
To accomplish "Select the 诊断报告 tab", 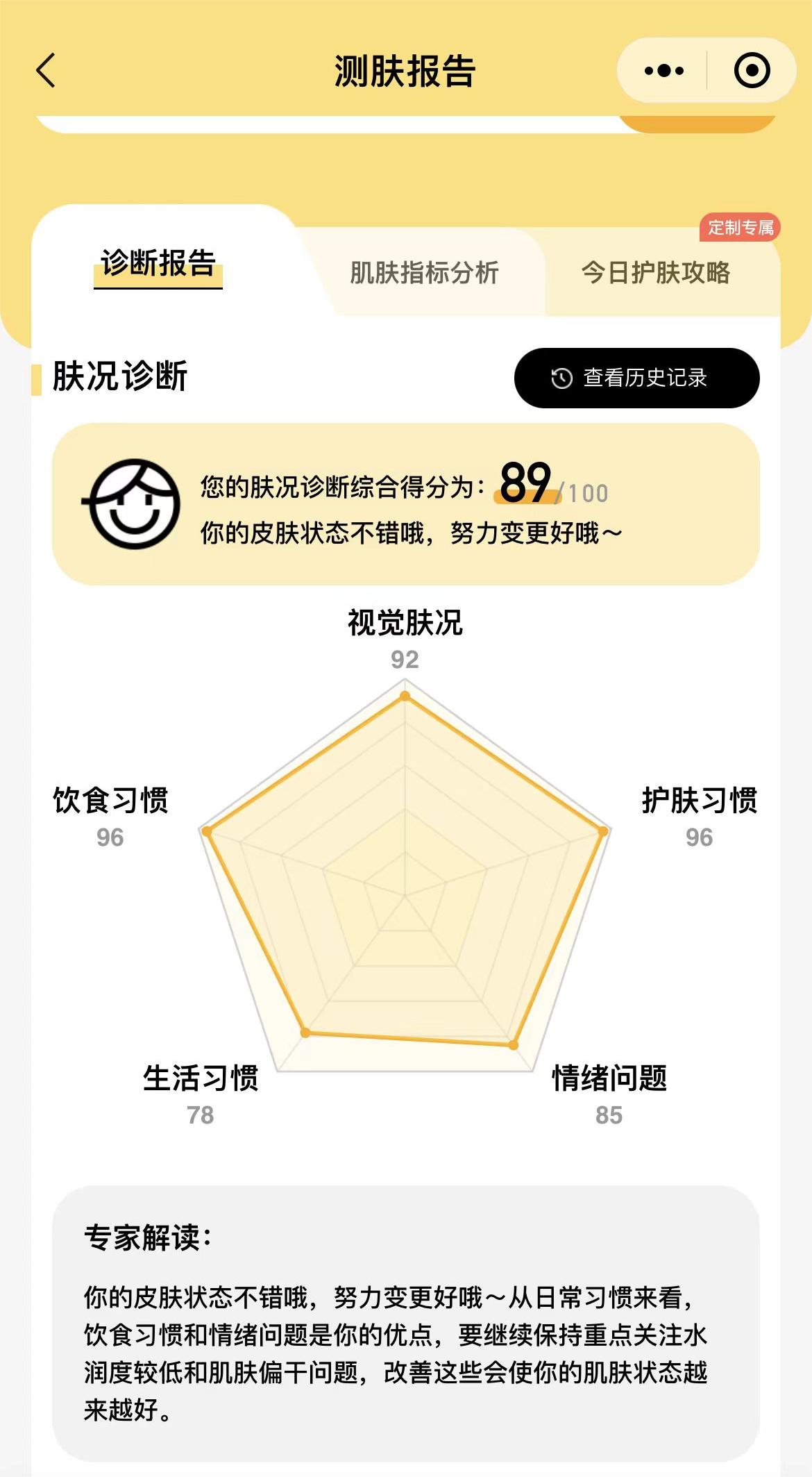I will 158,264.
